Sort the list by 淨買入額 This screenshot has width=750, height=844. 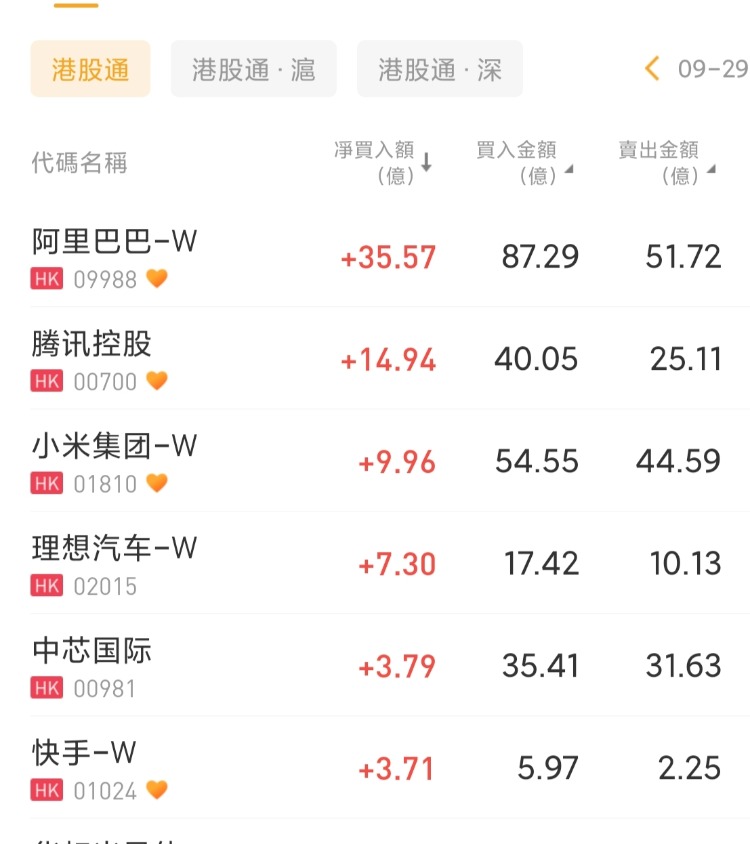pos(383,162)
